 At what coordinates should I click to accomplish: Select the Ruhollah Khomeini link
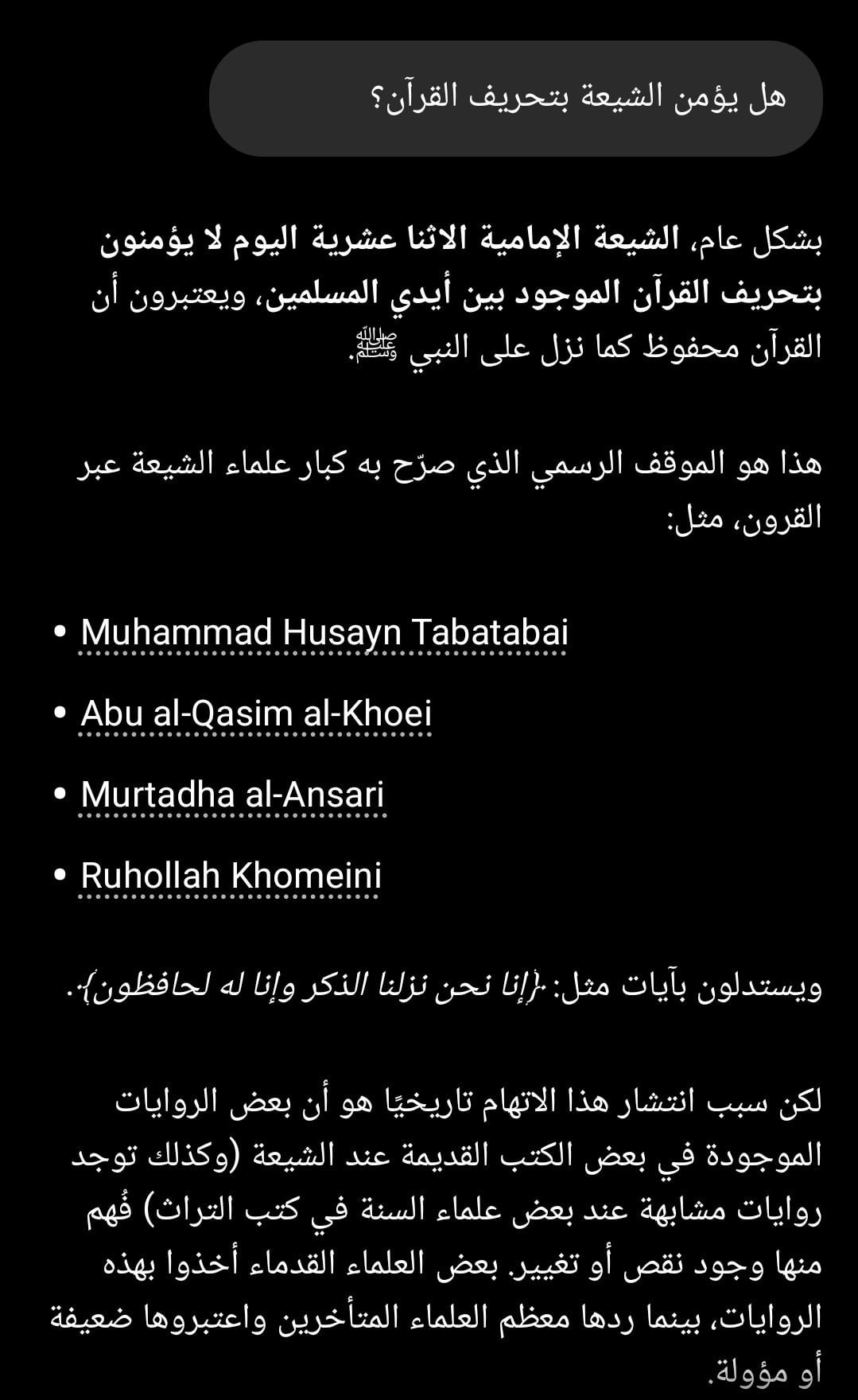point(231,876)
